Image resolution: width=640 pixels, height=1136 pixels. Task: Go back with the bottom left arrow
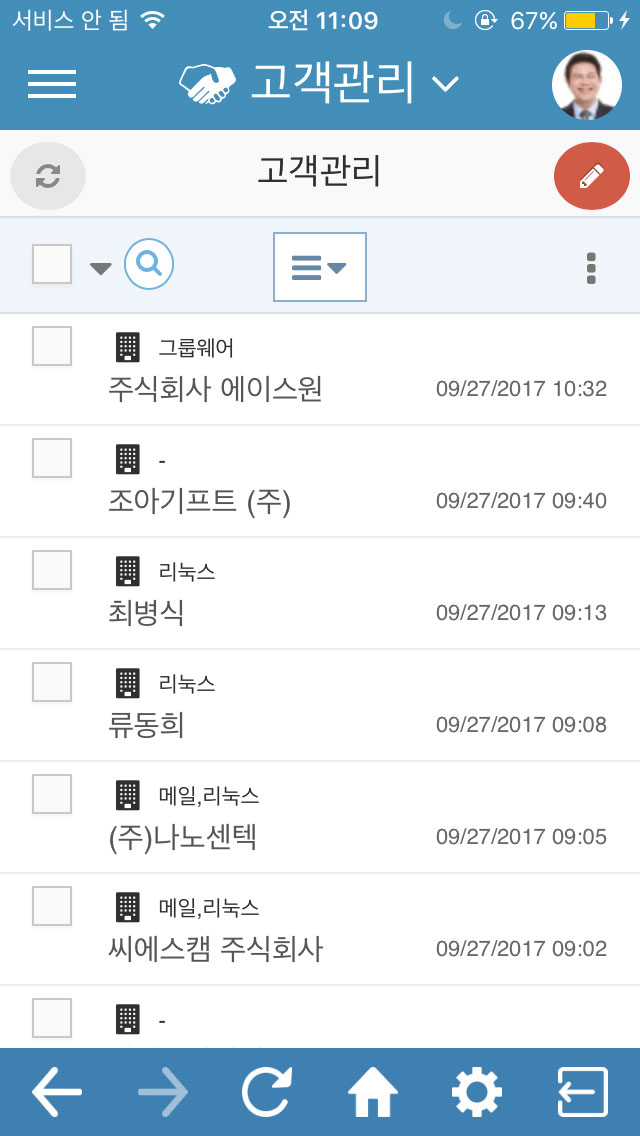click(57, 1092)
